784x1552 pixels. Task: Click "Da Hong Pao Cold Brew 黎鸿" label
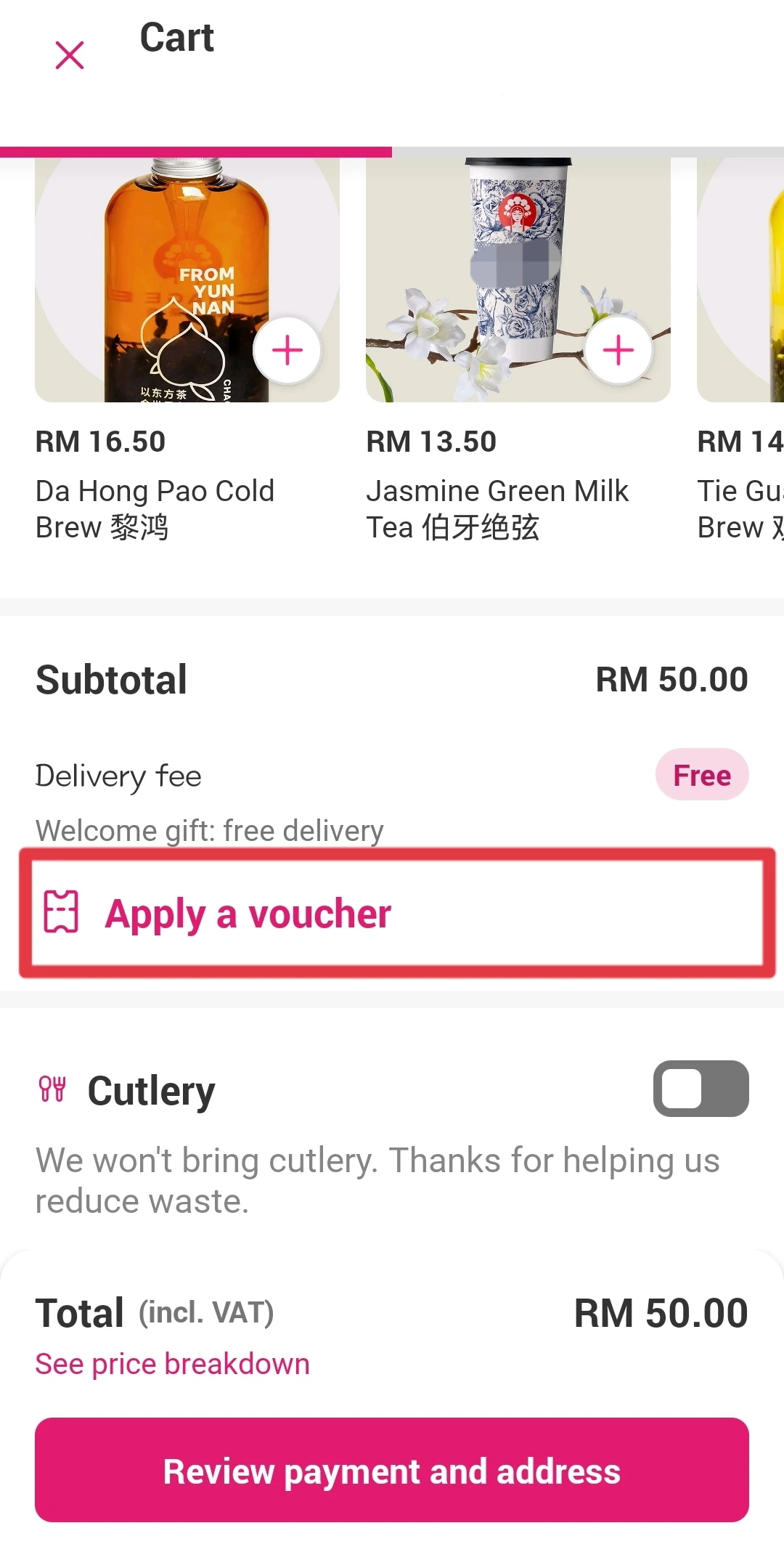(155, 508)
